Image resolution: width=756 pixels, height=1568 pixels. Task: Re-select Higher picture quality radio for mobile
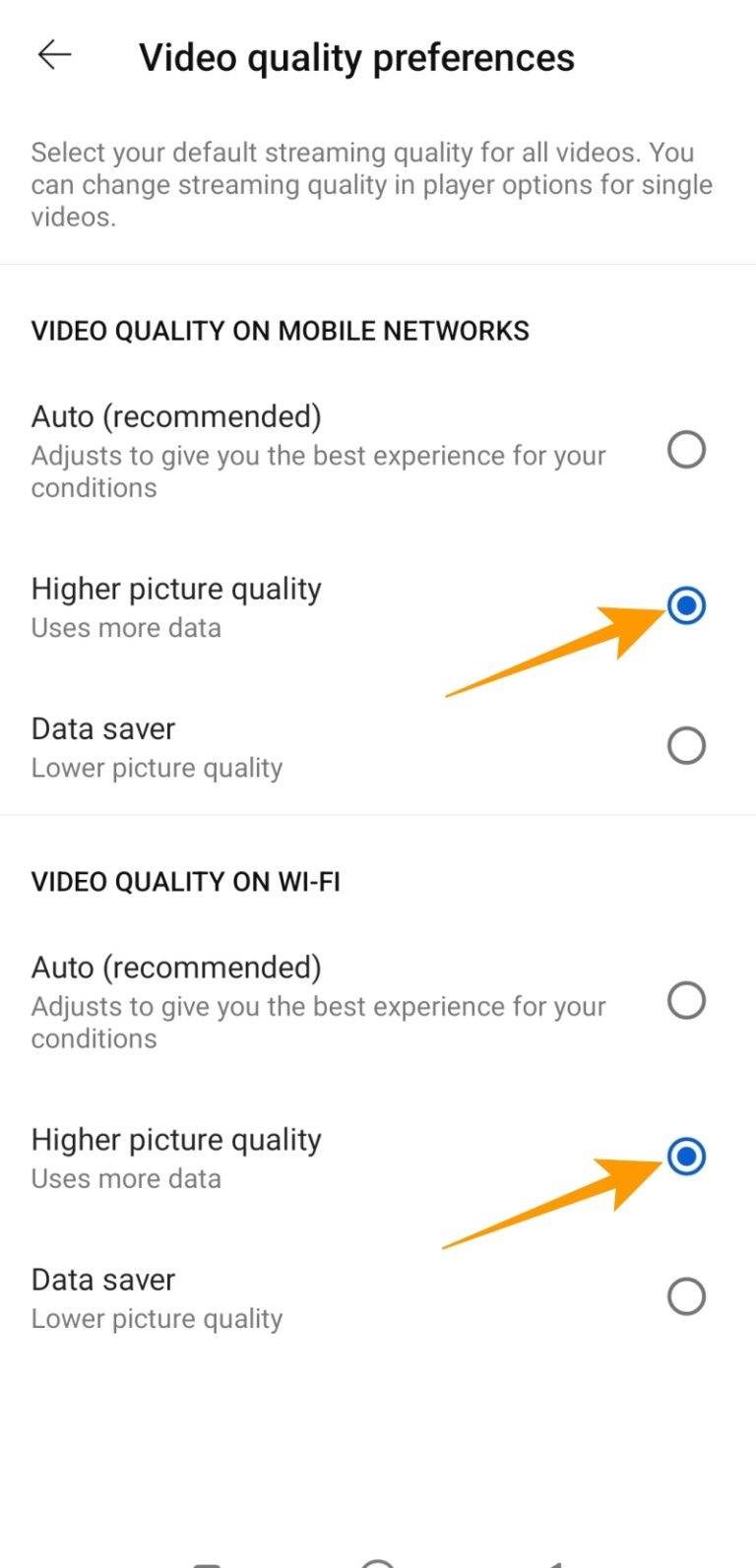tap(686, 607)
